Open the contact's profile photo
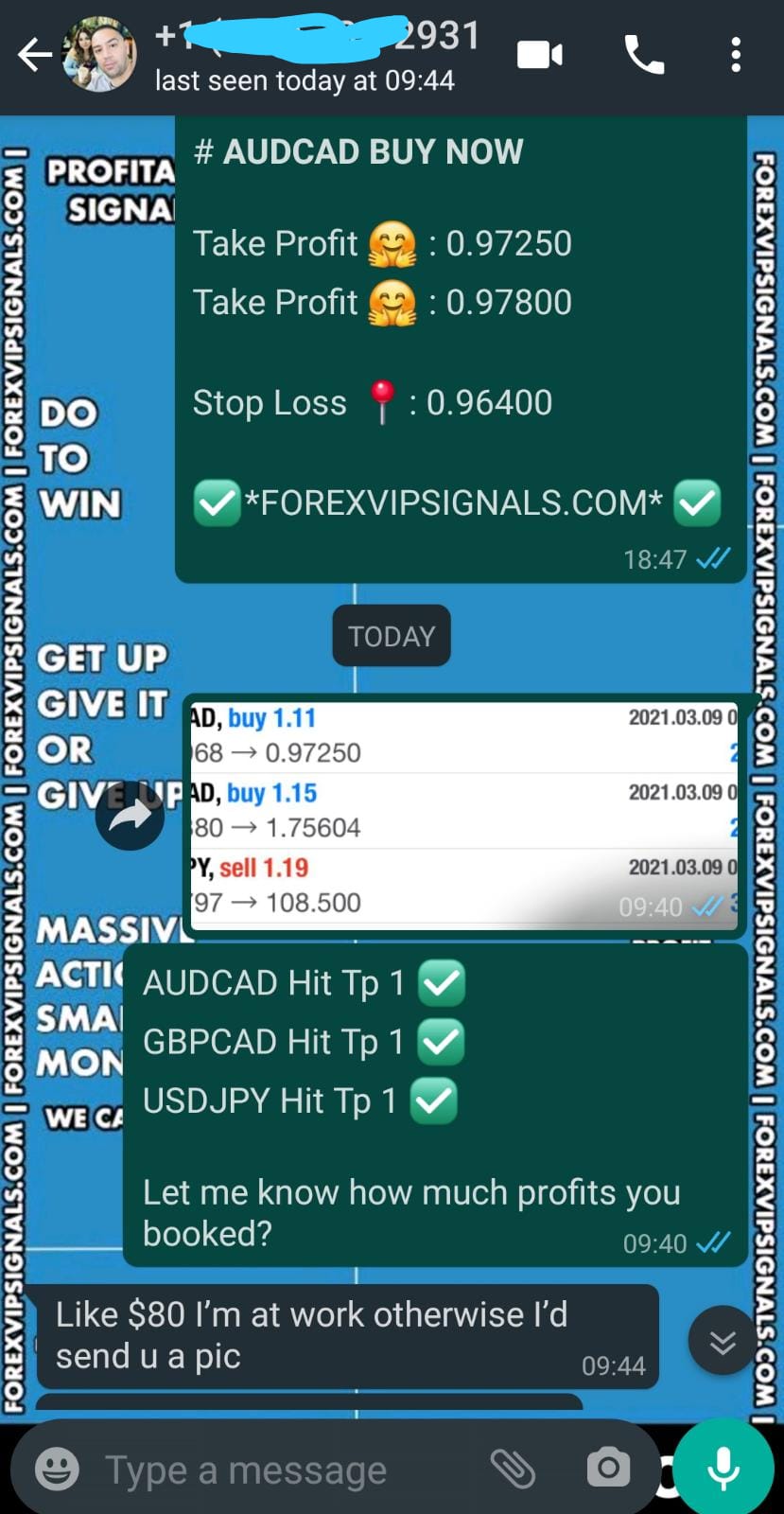 click(x=99, y=56)
